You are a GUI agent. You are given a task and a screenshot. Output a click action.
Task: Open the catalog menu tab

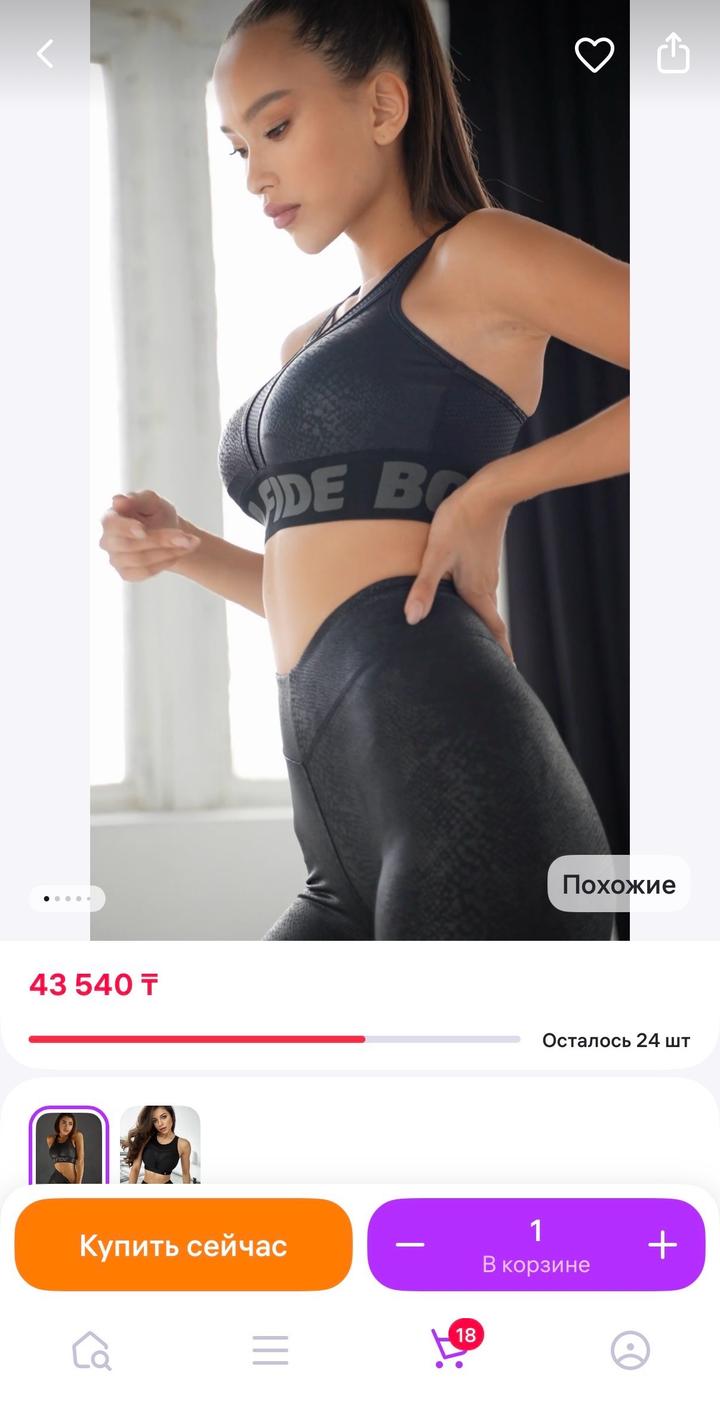pyautogui.click(x=270, y=1351)
